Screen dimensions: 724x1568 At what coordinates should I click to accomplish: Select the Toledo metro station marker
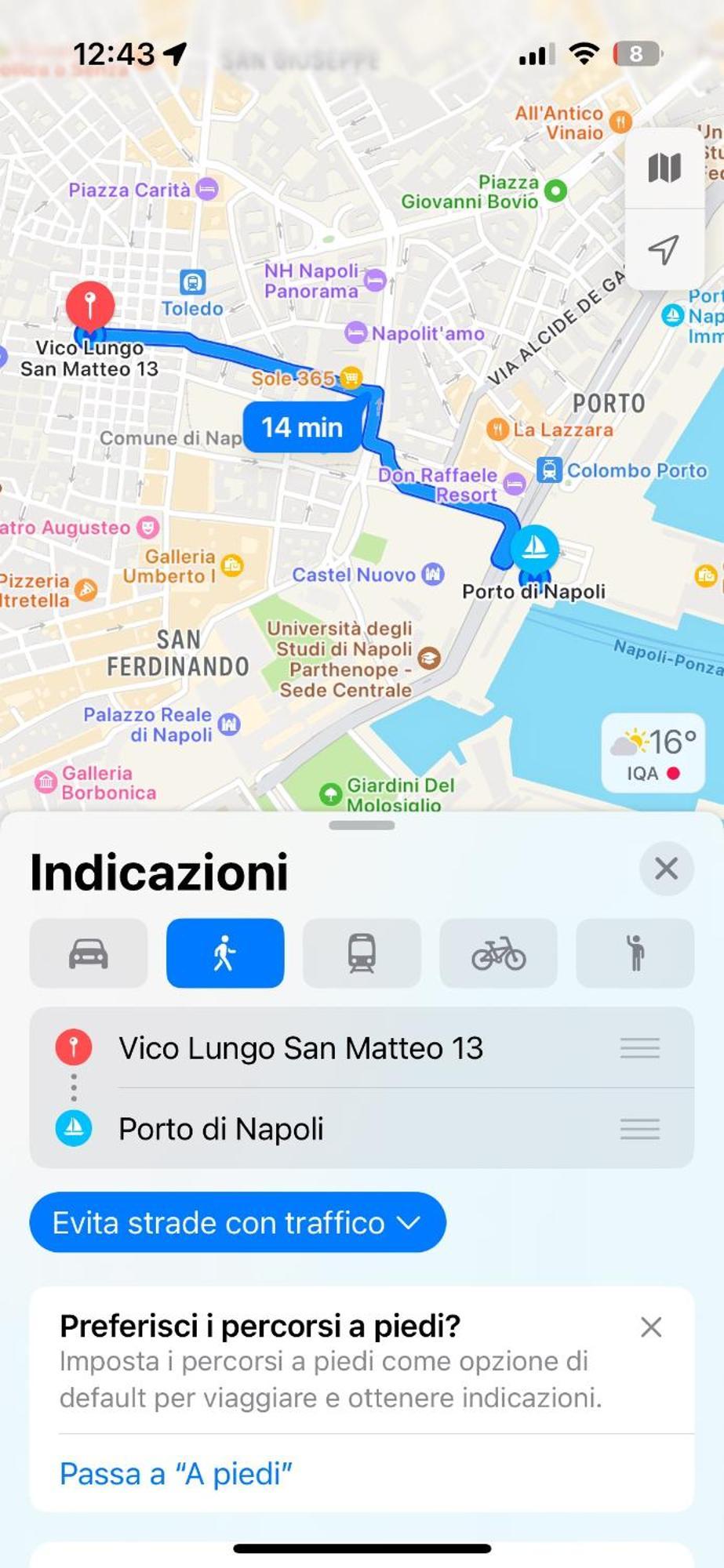coord(192,283)
